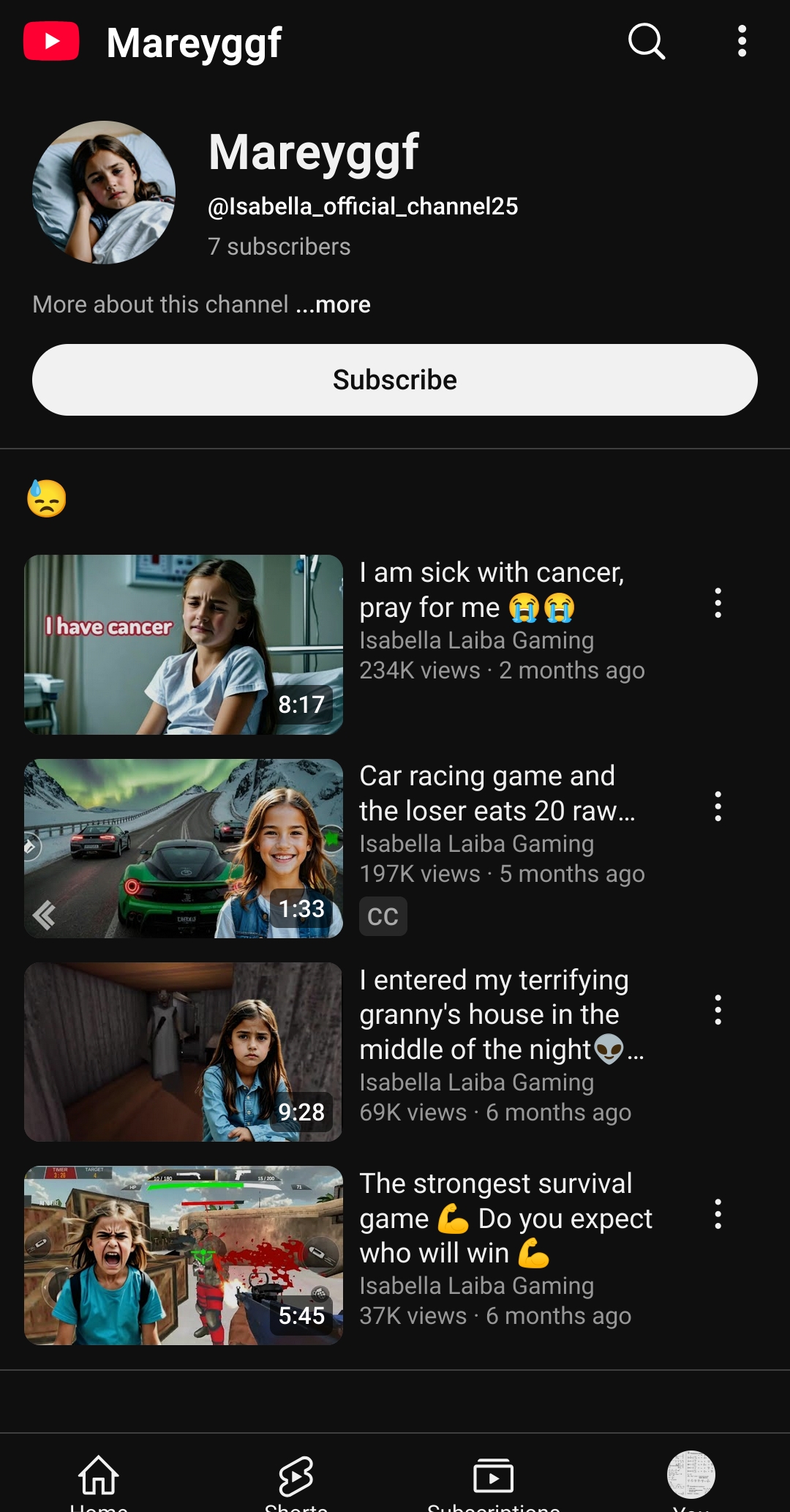Open options for the 'sick with cancer' video

point(718,603)
